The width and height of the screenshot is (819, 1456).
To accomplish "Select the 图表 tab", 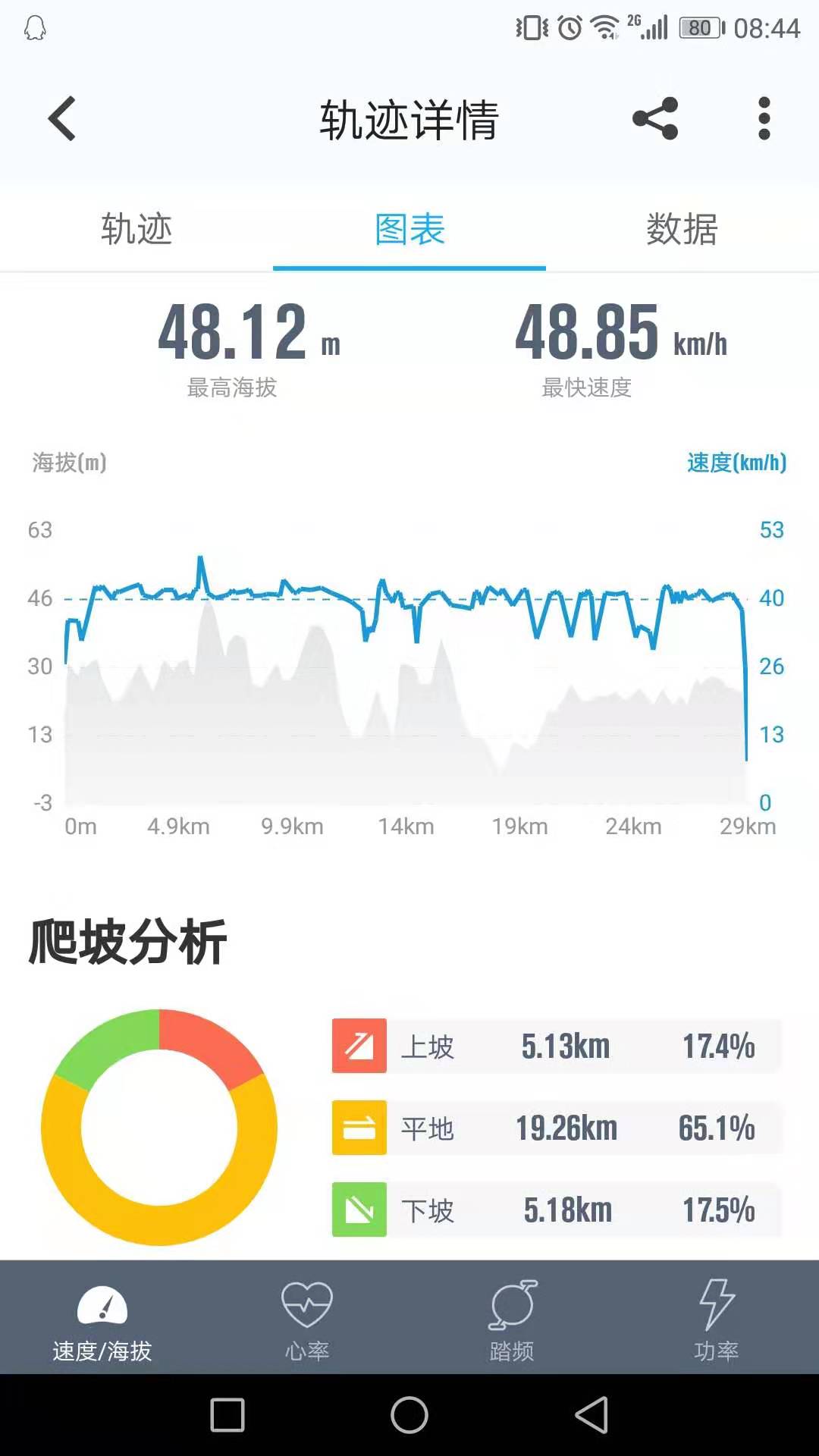I will coord(409,229).
